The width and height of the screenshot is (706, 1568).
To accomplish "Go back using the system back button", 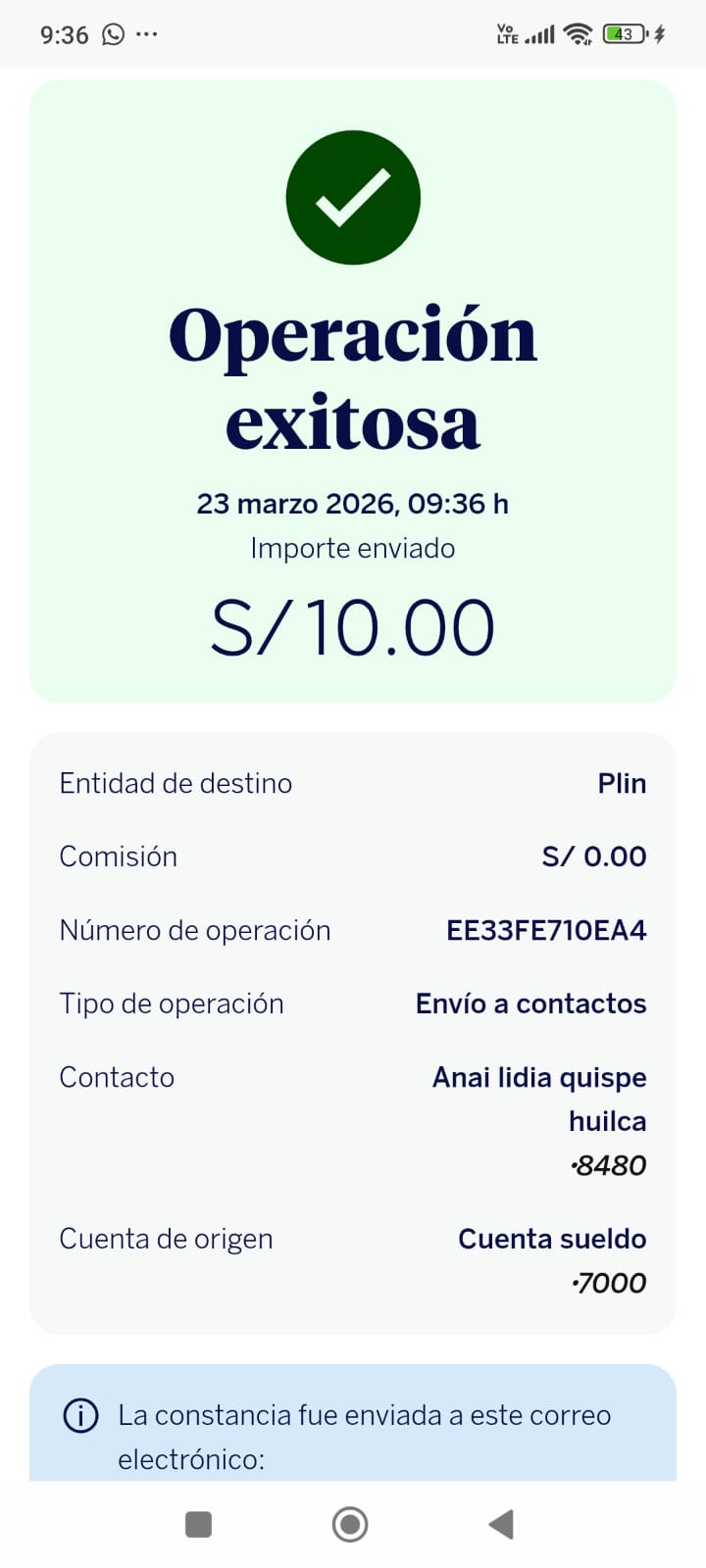I will [x=501, y=1524].
